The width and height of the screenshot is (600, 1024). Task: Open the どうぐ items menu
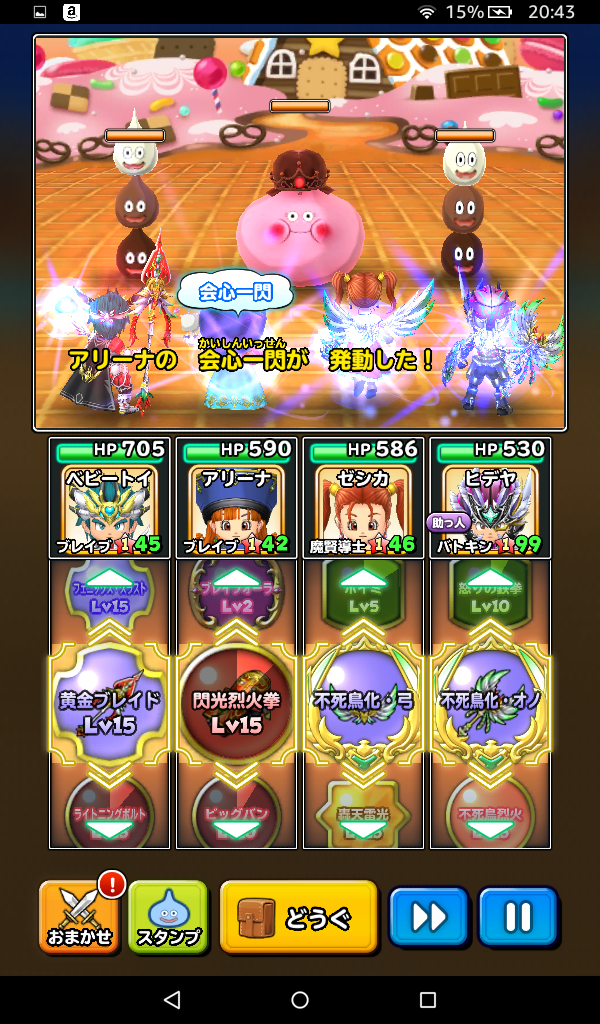pyautogui.click(x=299, y=916)
